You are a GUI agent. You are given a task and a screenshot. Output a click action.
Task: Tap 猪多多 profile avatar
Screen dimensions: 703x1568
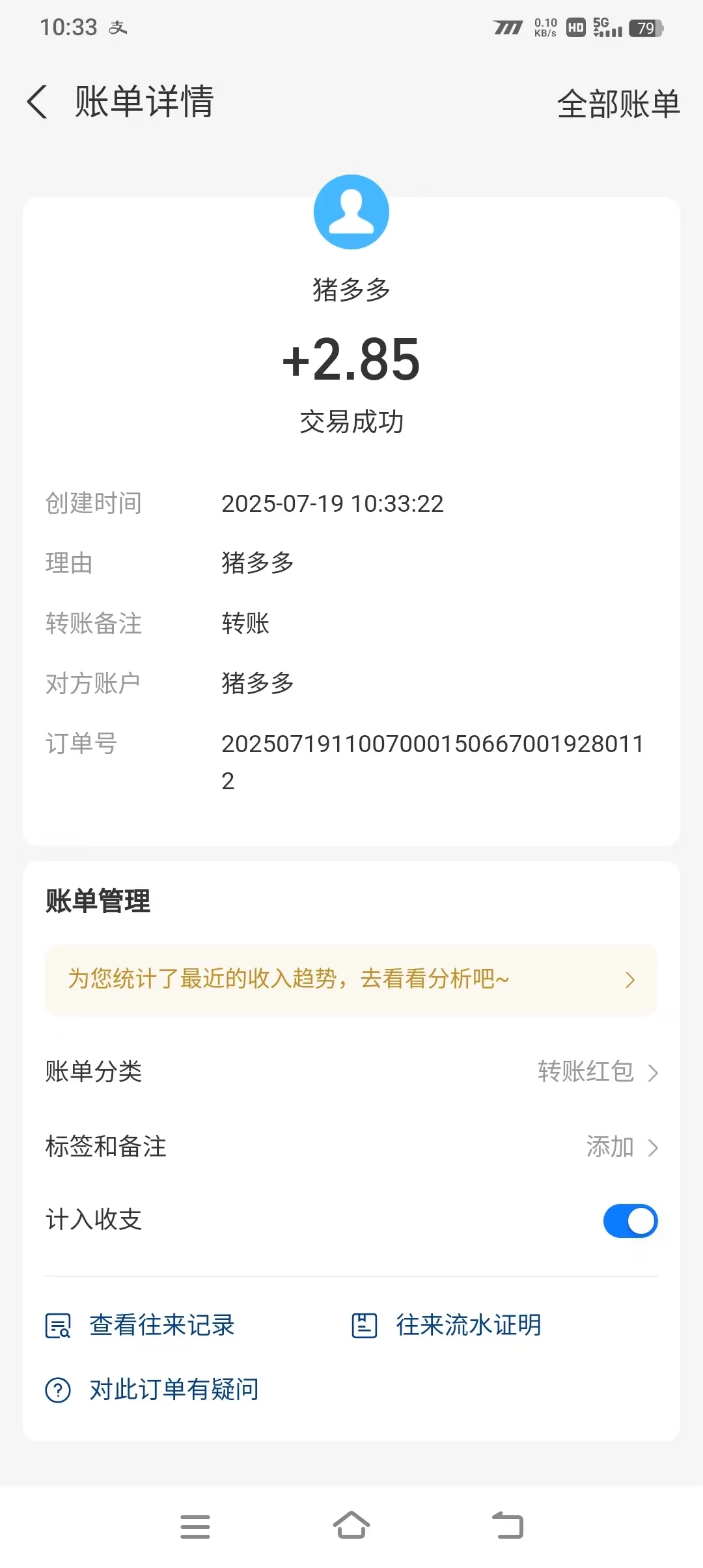coord(351,212)
